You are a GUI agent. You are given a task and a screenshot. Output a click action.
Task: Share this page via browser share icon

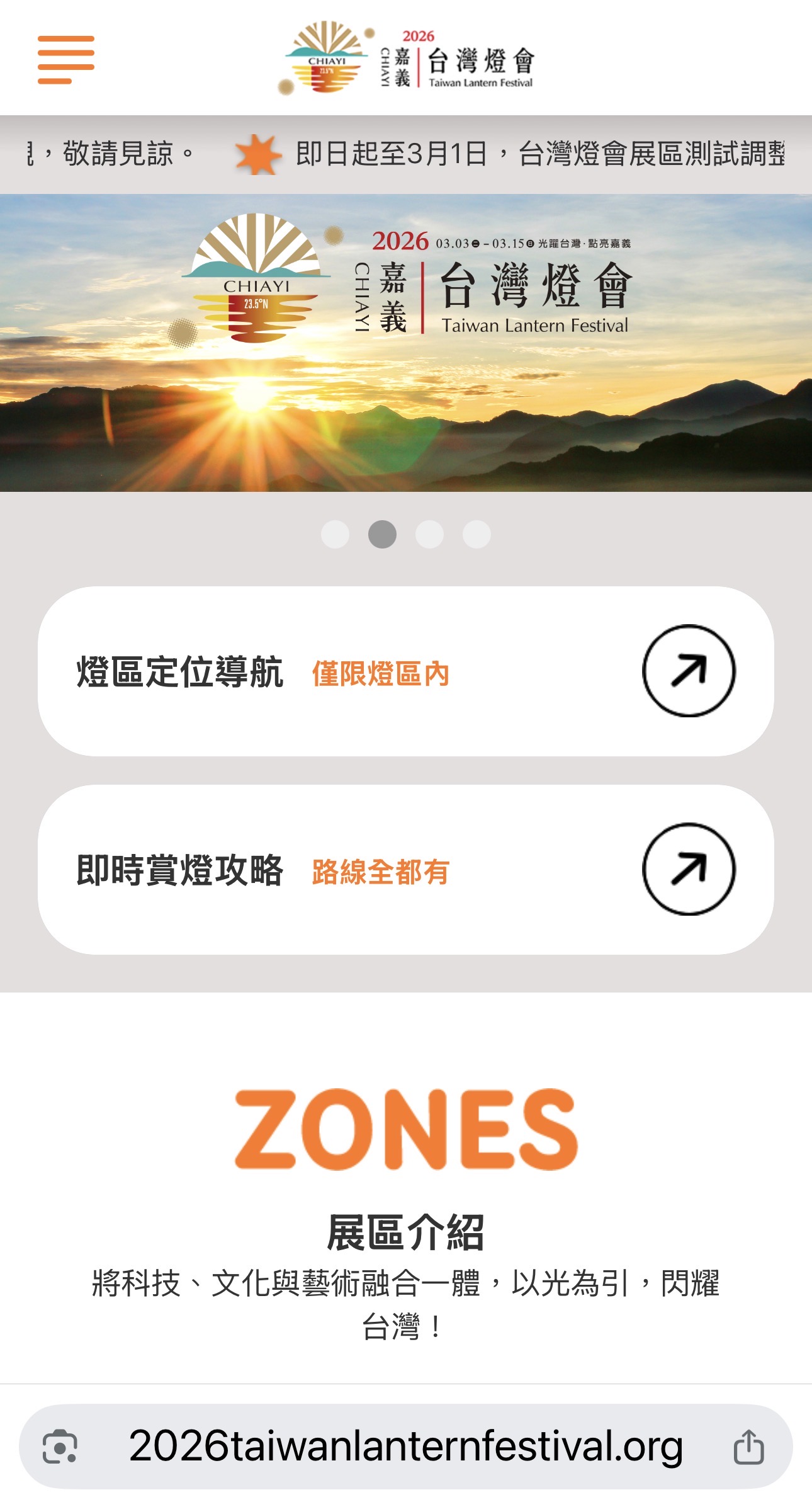coord(748,1447)
